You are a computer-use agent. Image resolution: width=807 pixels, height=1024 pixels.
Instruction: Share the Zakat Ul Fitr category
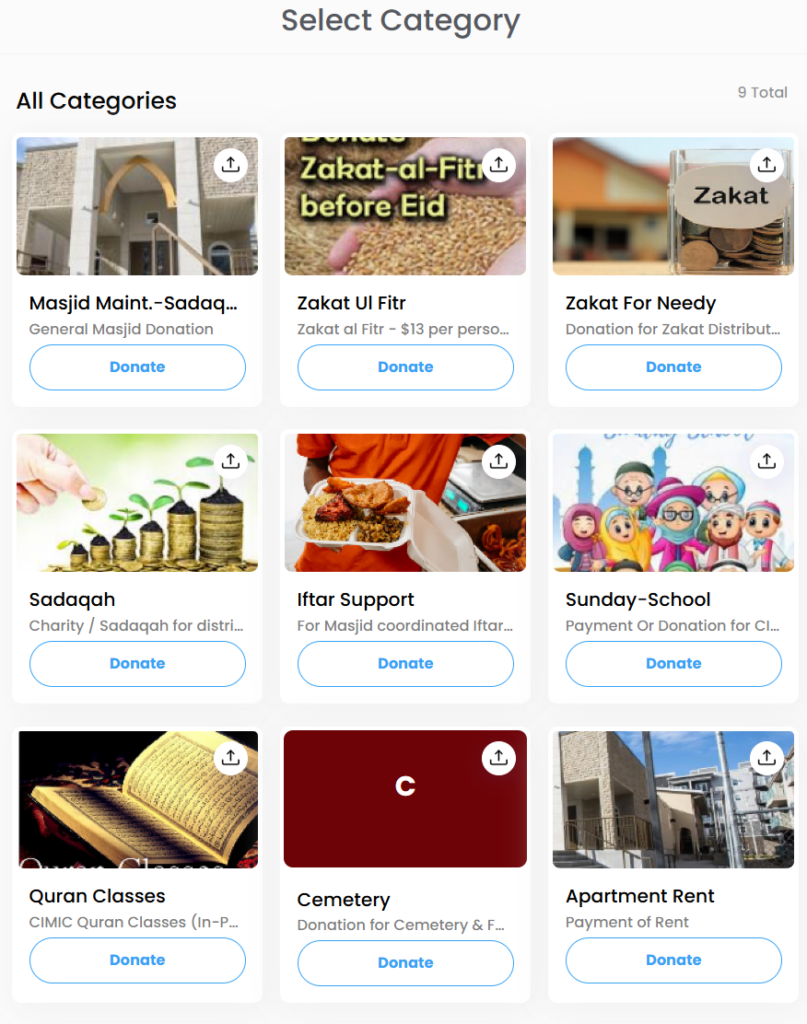coord(499,164)
